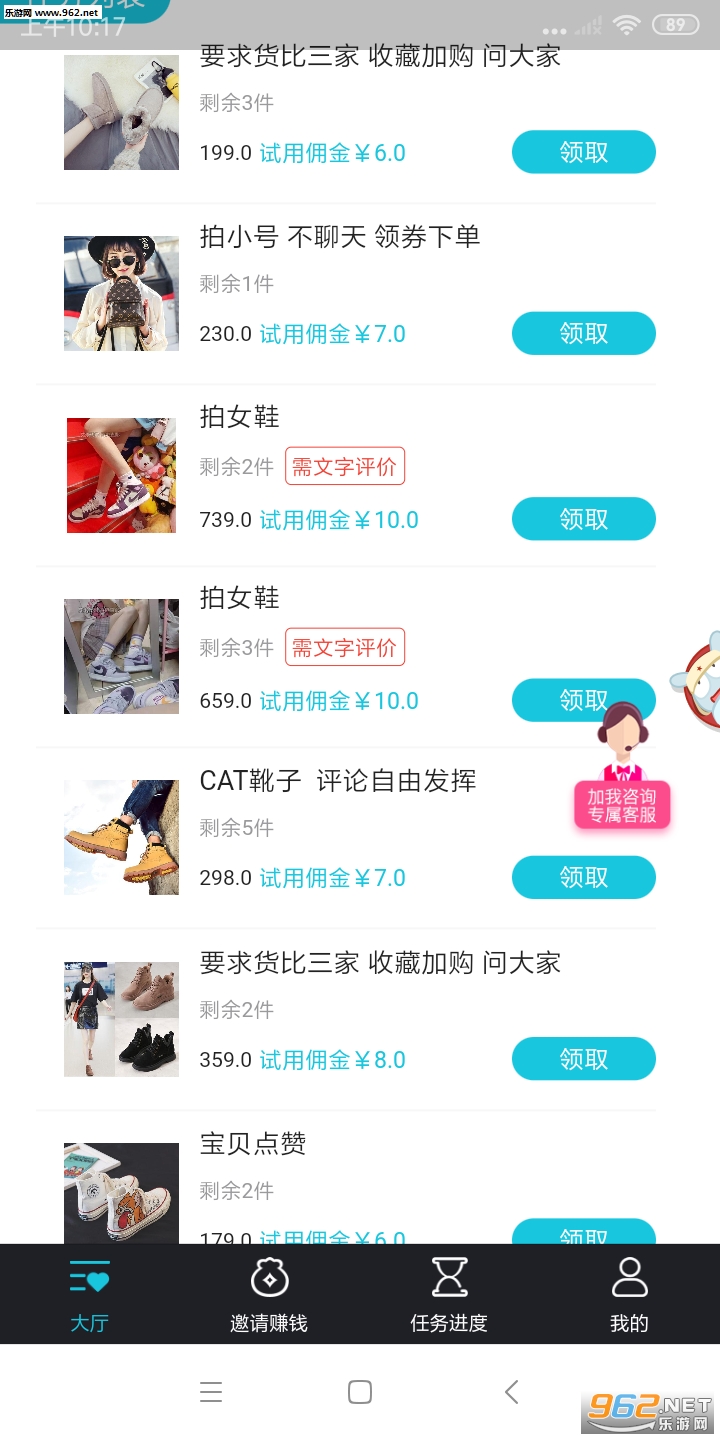Tap the system back button
Image resolution: width=720 pixels, height=1440 pixels.
[x=511, y=1392]
